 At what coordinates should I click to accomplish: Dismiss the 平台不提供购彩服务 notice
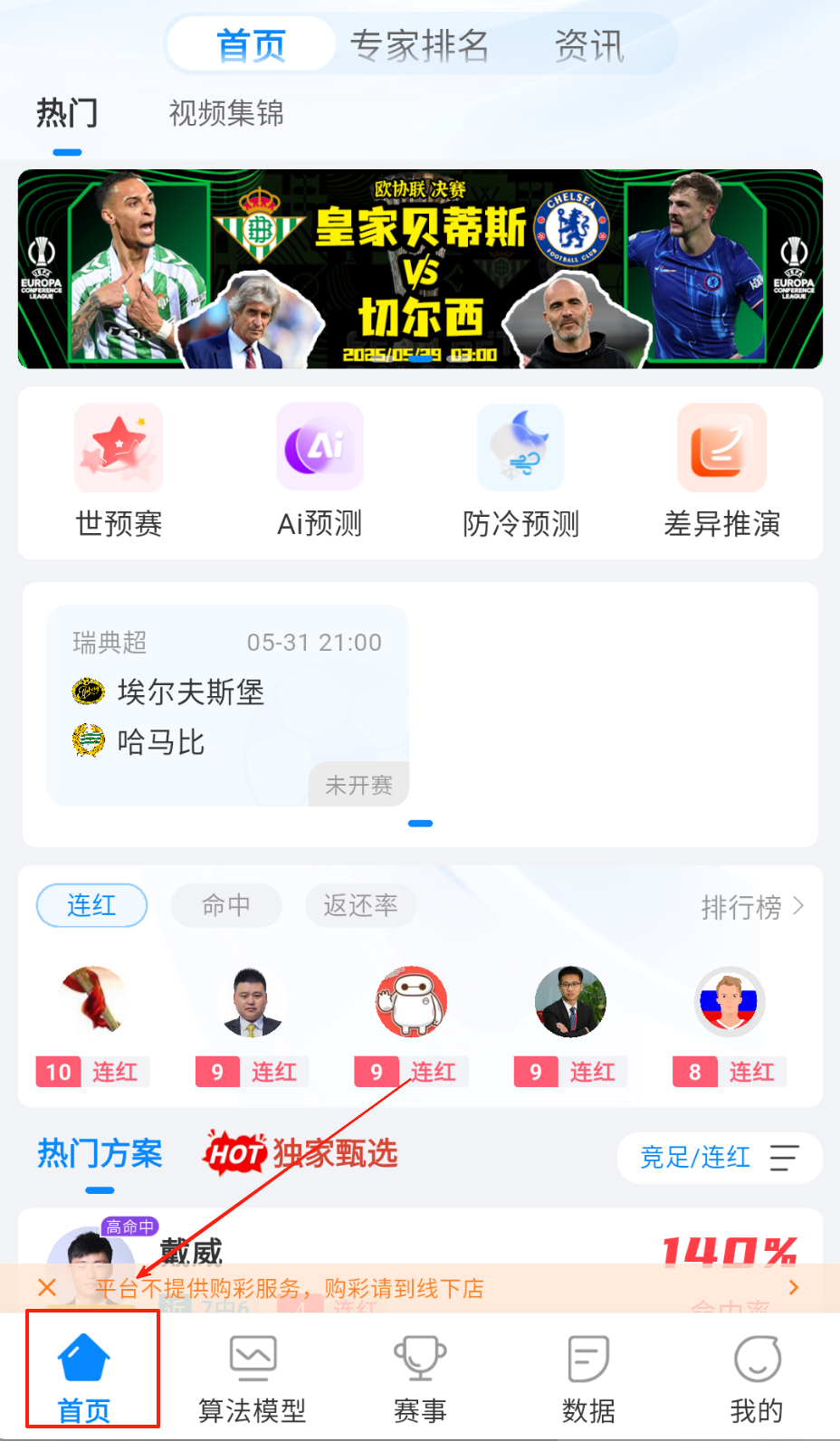tap(48, 1288)
